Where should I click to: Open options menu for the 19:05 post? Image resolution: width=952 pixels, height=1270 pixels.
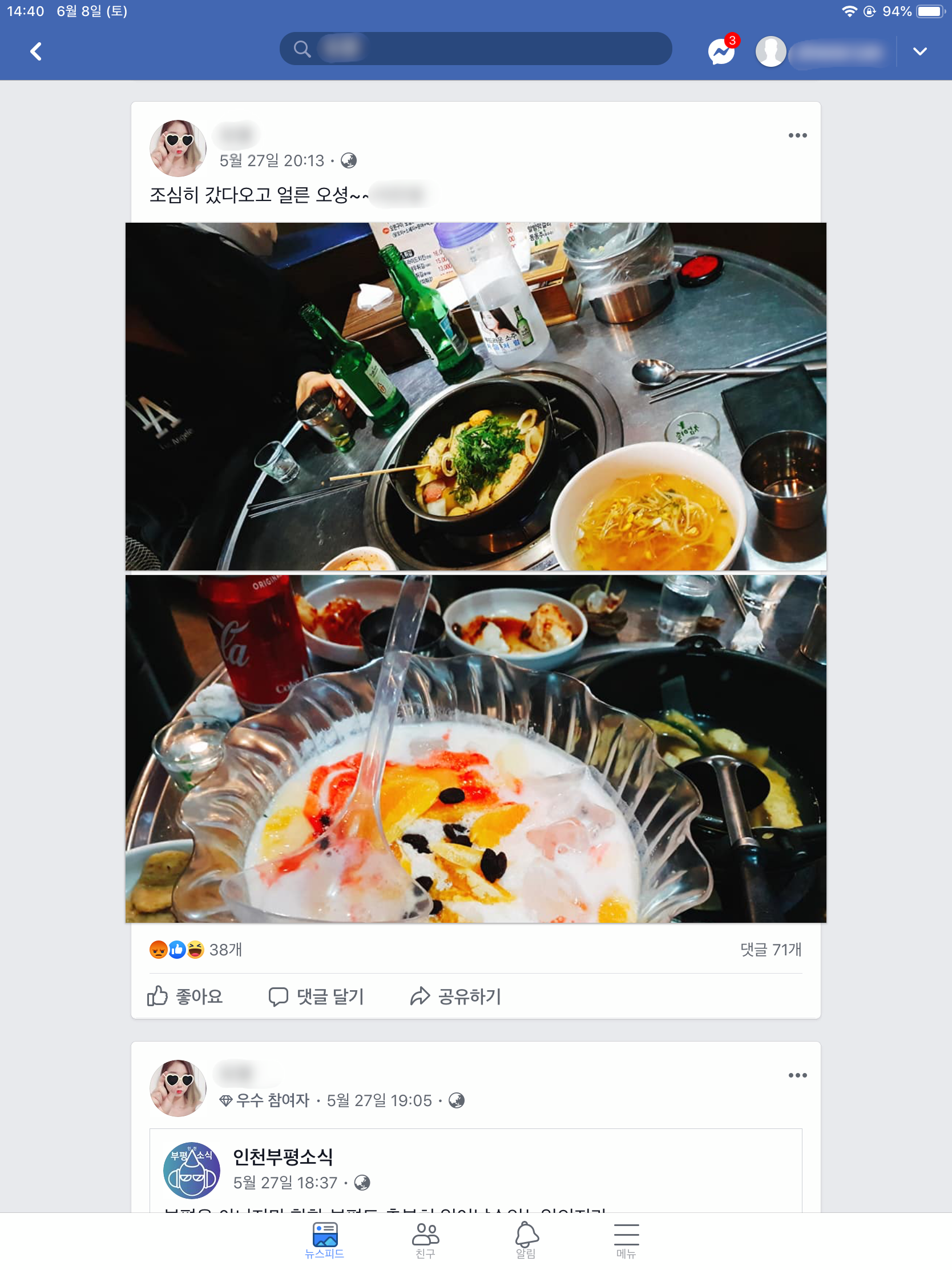click(x=797, y=1075)
